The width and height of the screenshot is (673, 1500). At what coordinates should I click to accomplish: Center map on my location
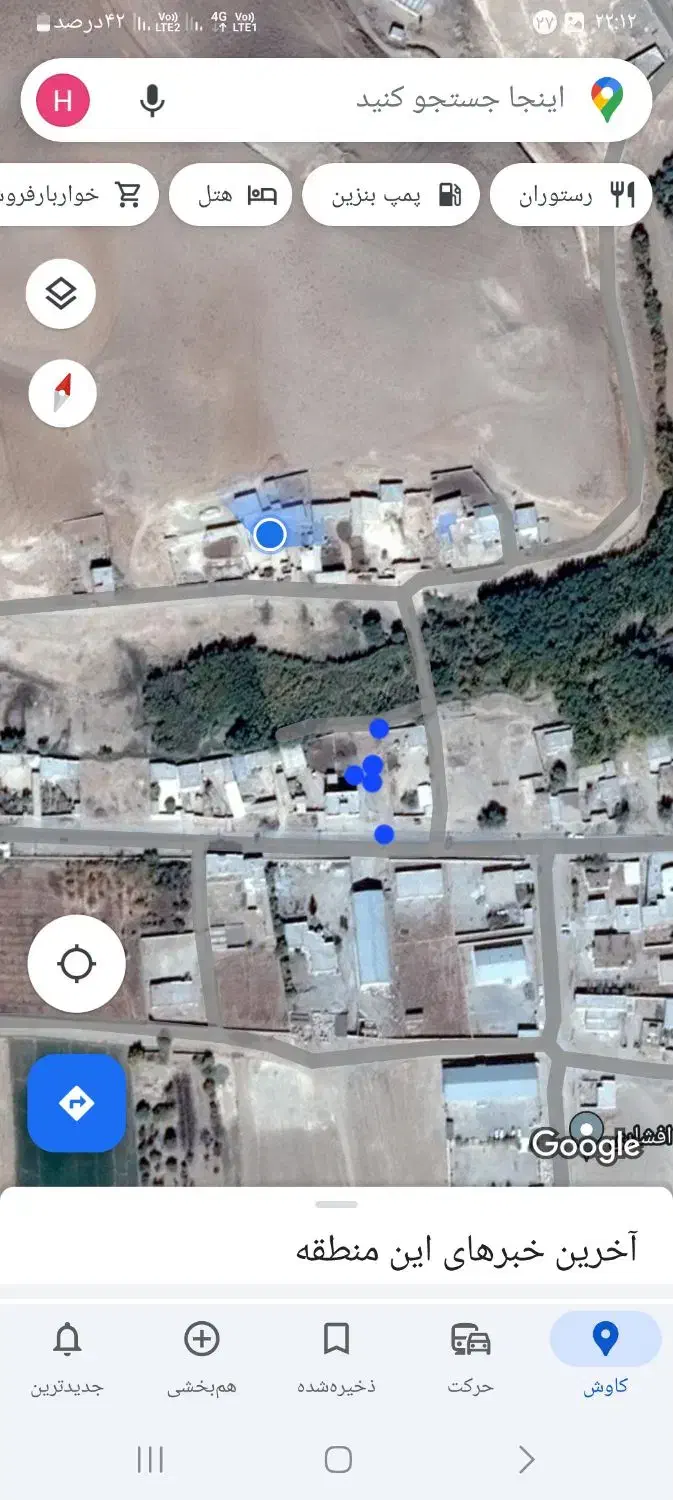76,964
